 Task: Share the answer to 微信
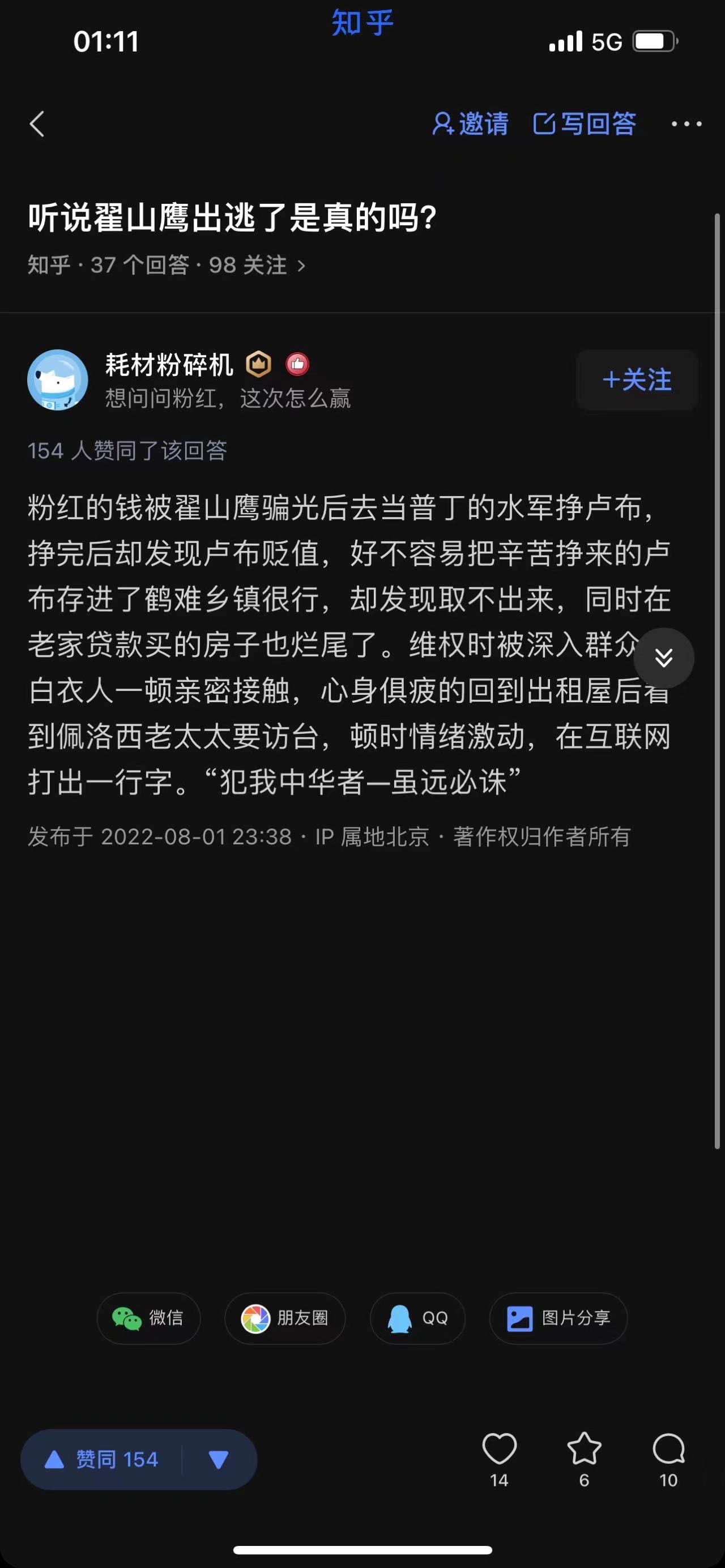148,1318
